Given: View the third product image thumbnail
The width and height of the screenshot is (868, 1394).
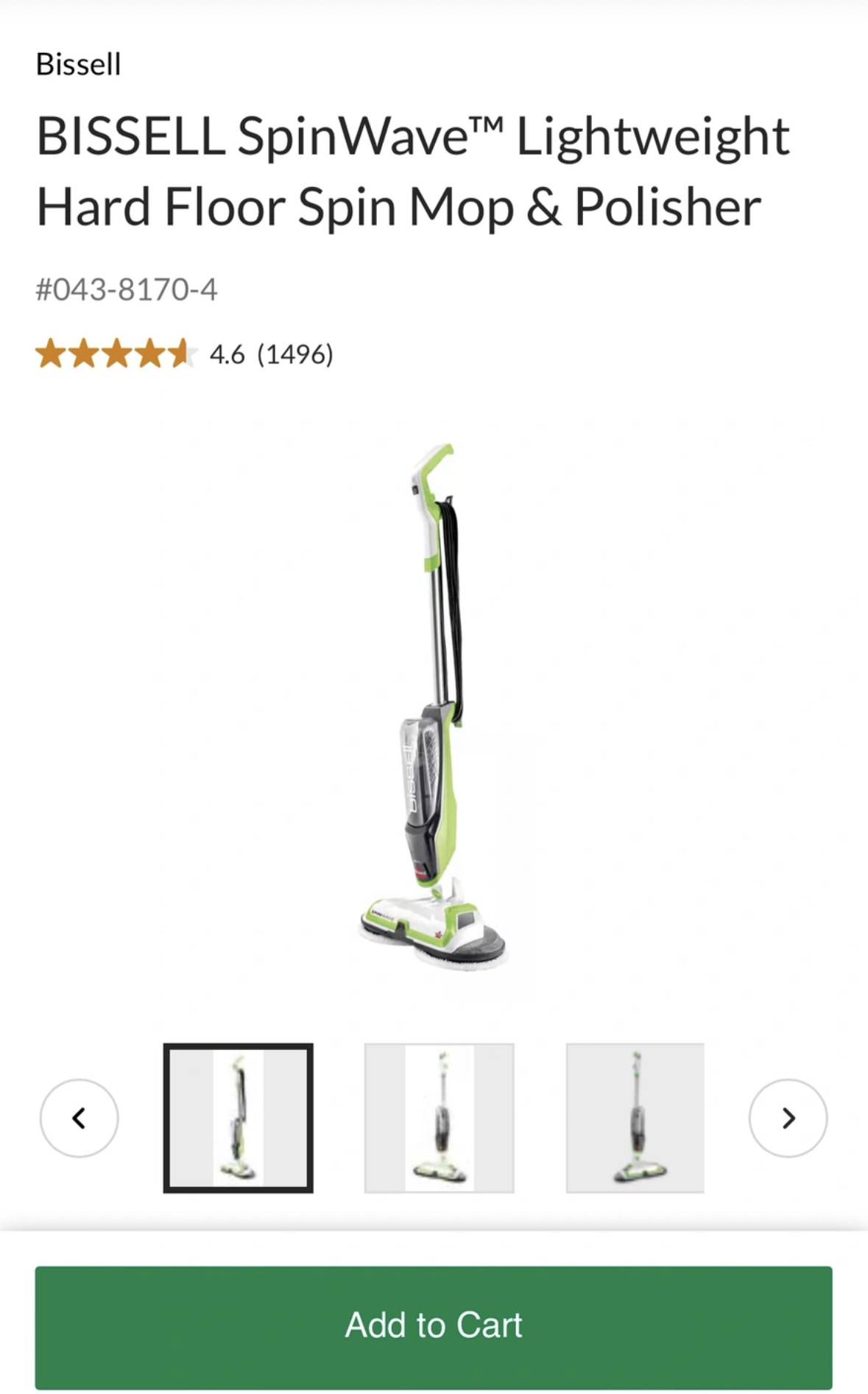Looking at the screenshot, I should click(x=635, y=1118).
